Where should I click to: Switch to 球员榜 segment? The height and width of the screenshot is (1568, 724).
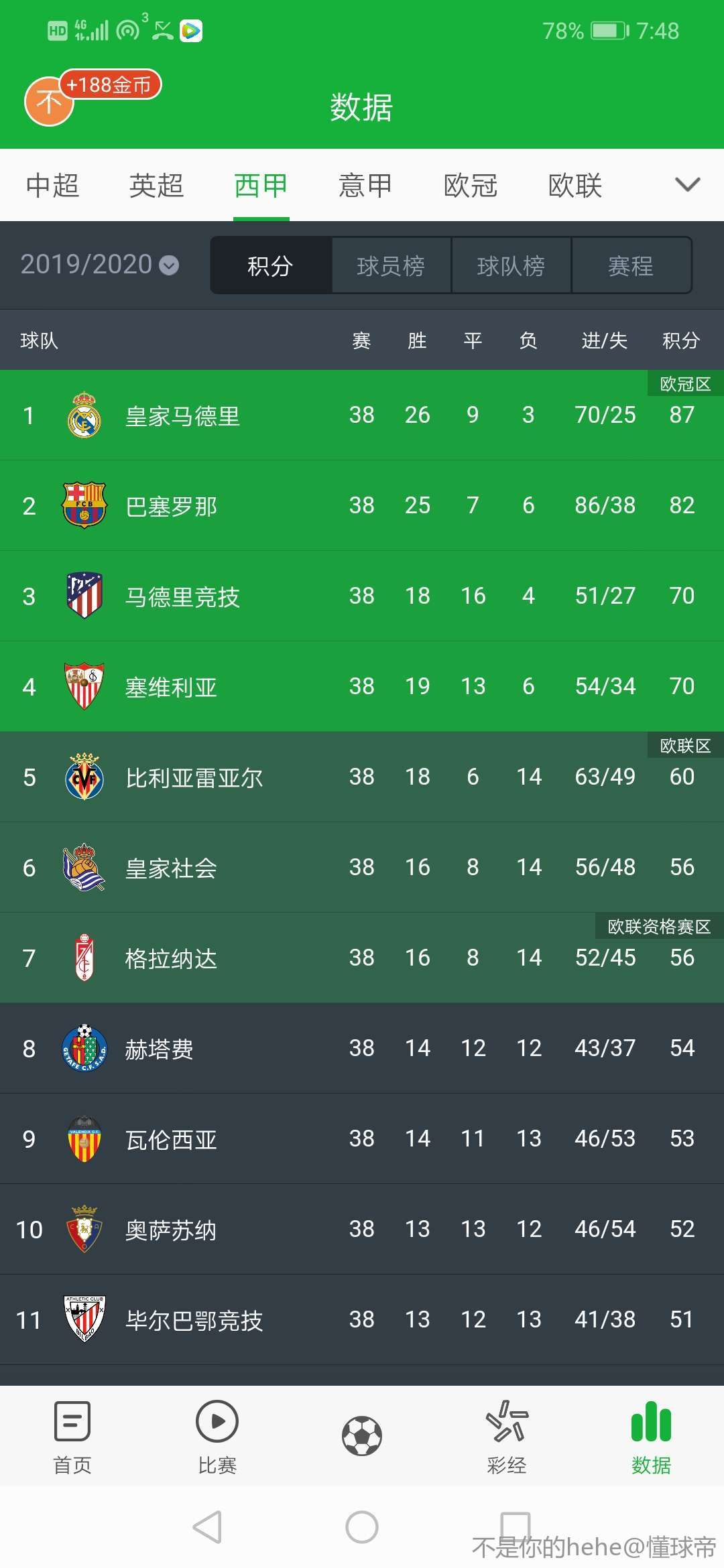391,266
